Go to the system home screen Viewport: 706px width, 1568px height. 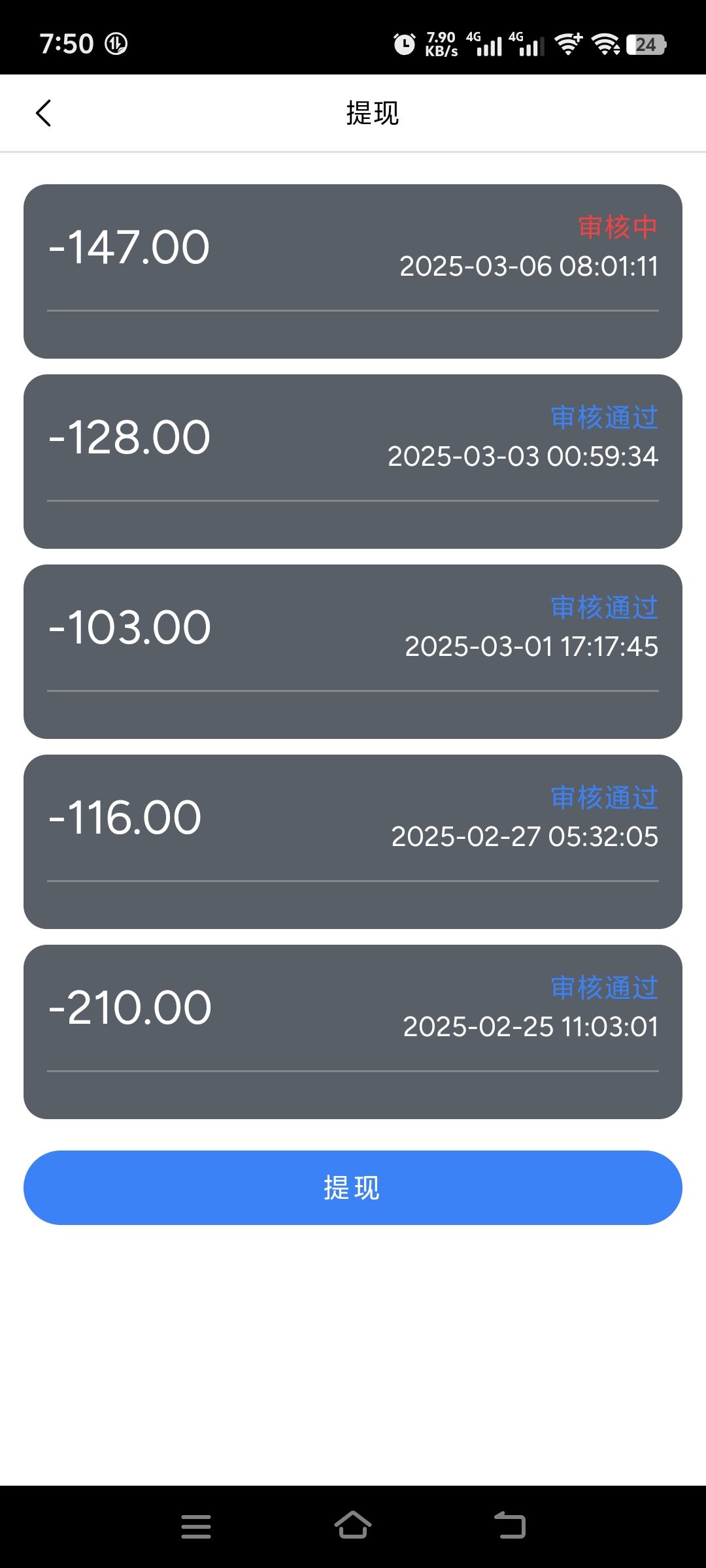tap(353, 1526)
